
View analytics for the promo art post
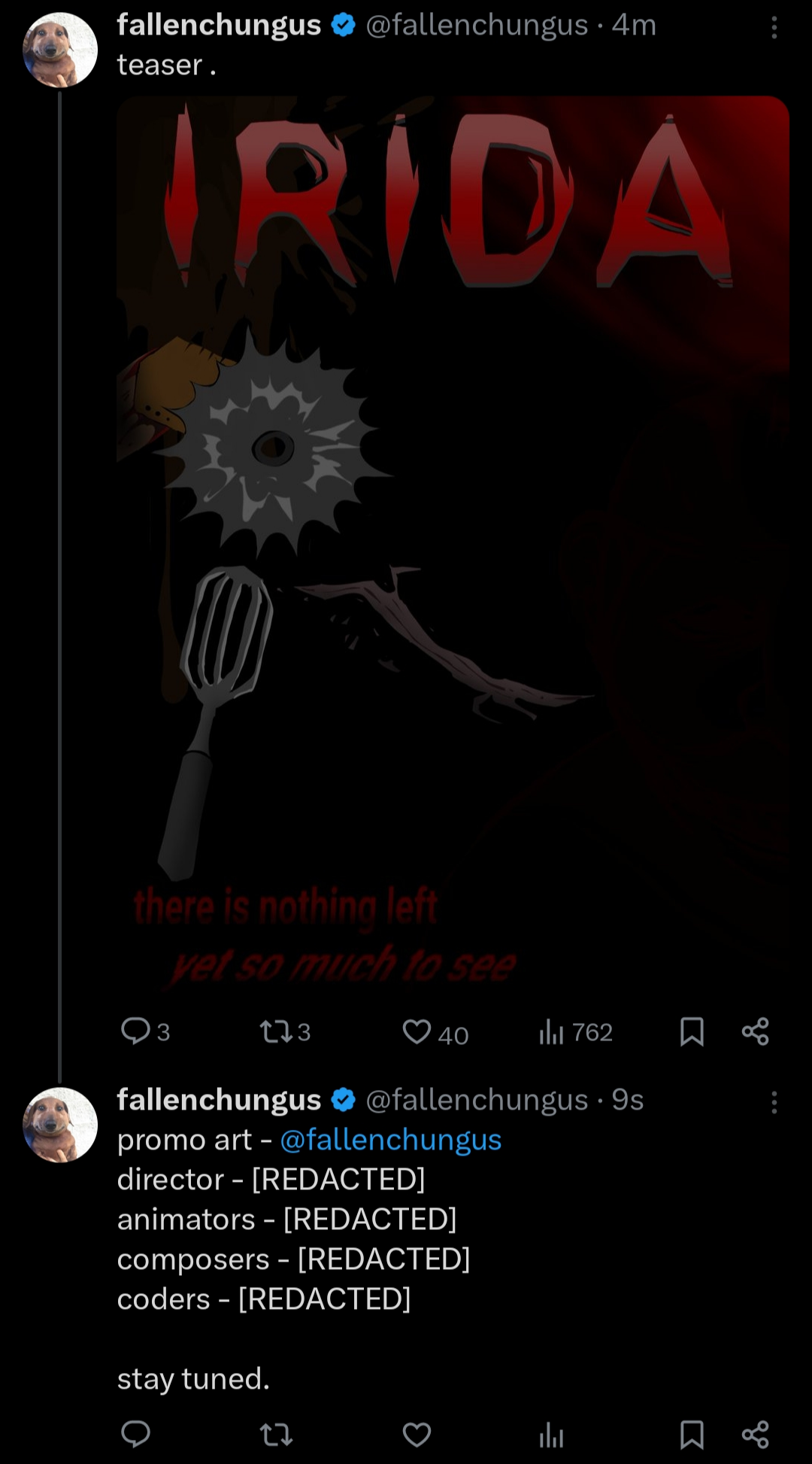(x=552, y=1435)
